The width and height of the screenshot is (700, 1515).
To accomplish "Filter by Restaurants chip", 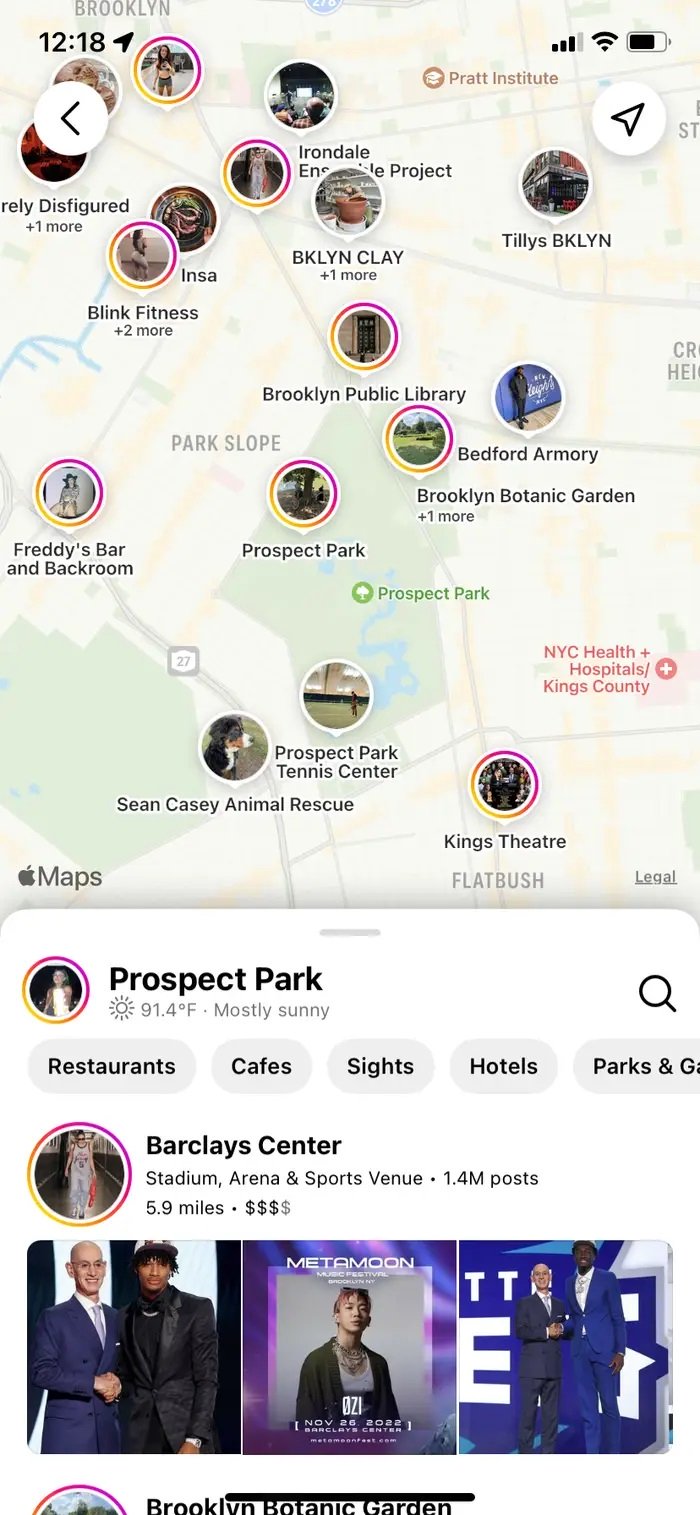I will 111,1066.
